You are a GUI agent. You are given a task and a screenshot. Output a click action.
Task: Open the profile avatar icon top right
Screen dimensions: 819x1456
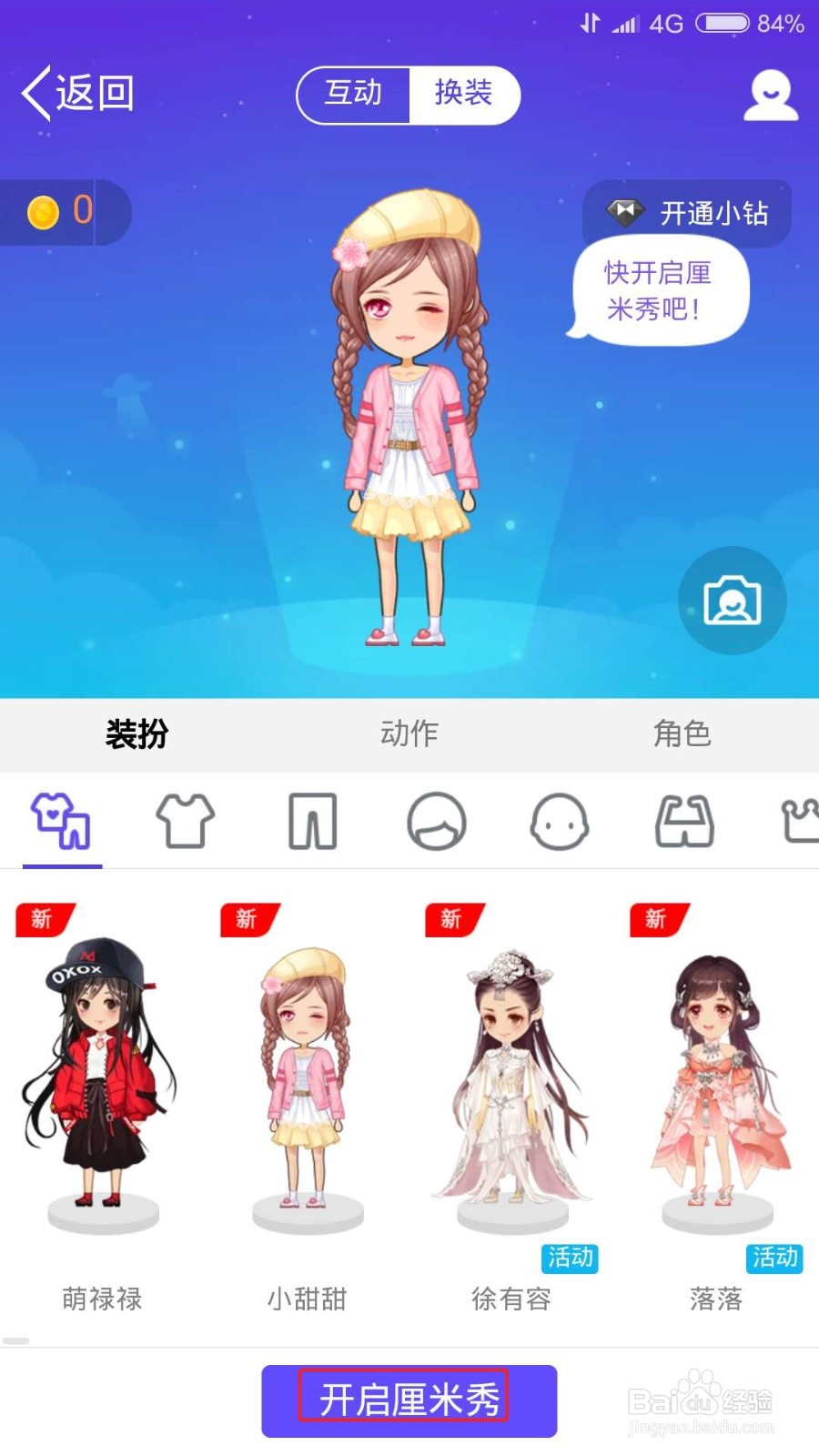(769, 94)
